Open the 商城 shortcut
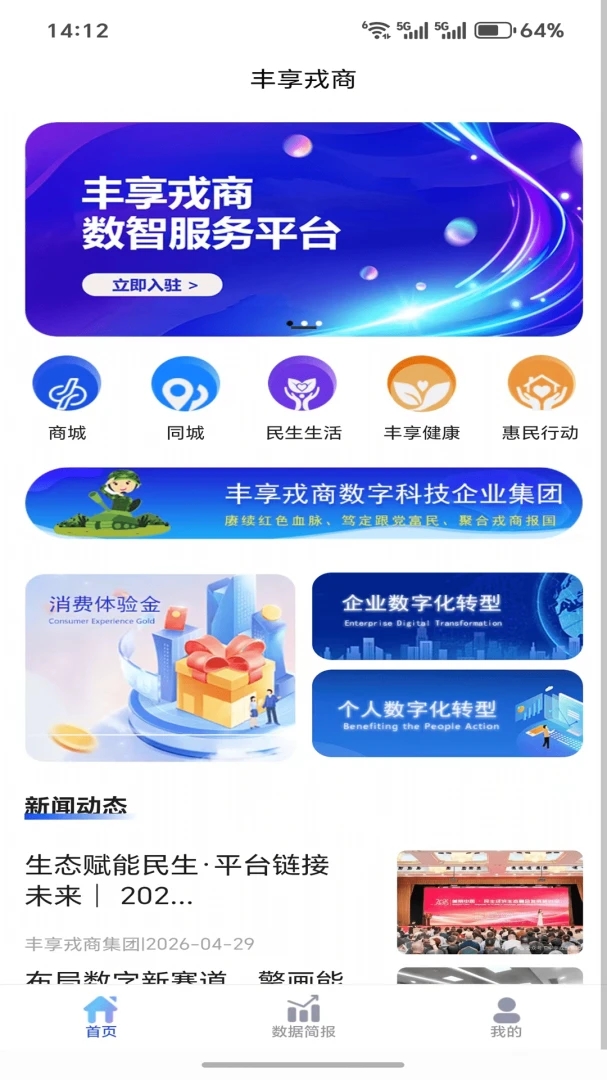607x1080 pixels. click(x=67, y=398)
